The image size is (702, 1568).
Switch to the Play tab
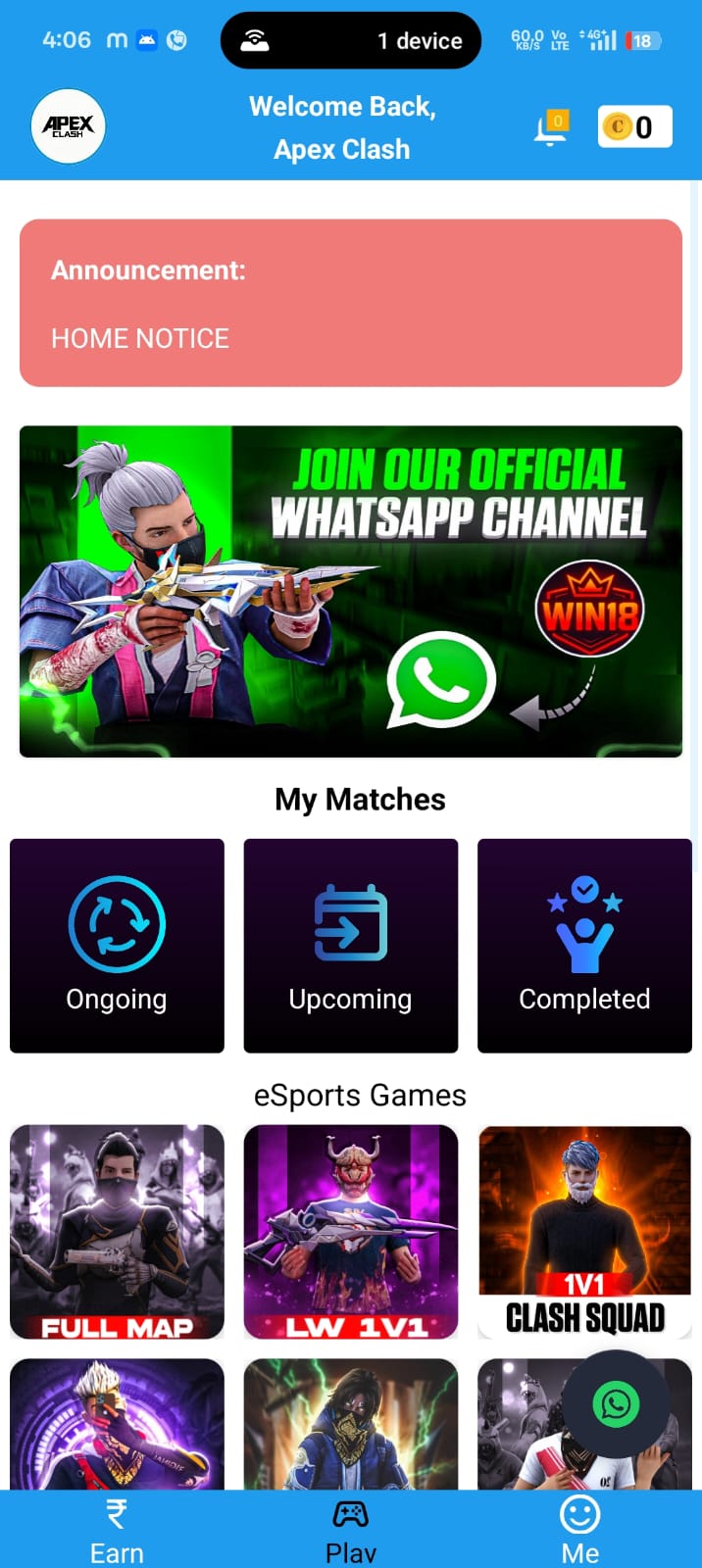(x=351, y=1531)
